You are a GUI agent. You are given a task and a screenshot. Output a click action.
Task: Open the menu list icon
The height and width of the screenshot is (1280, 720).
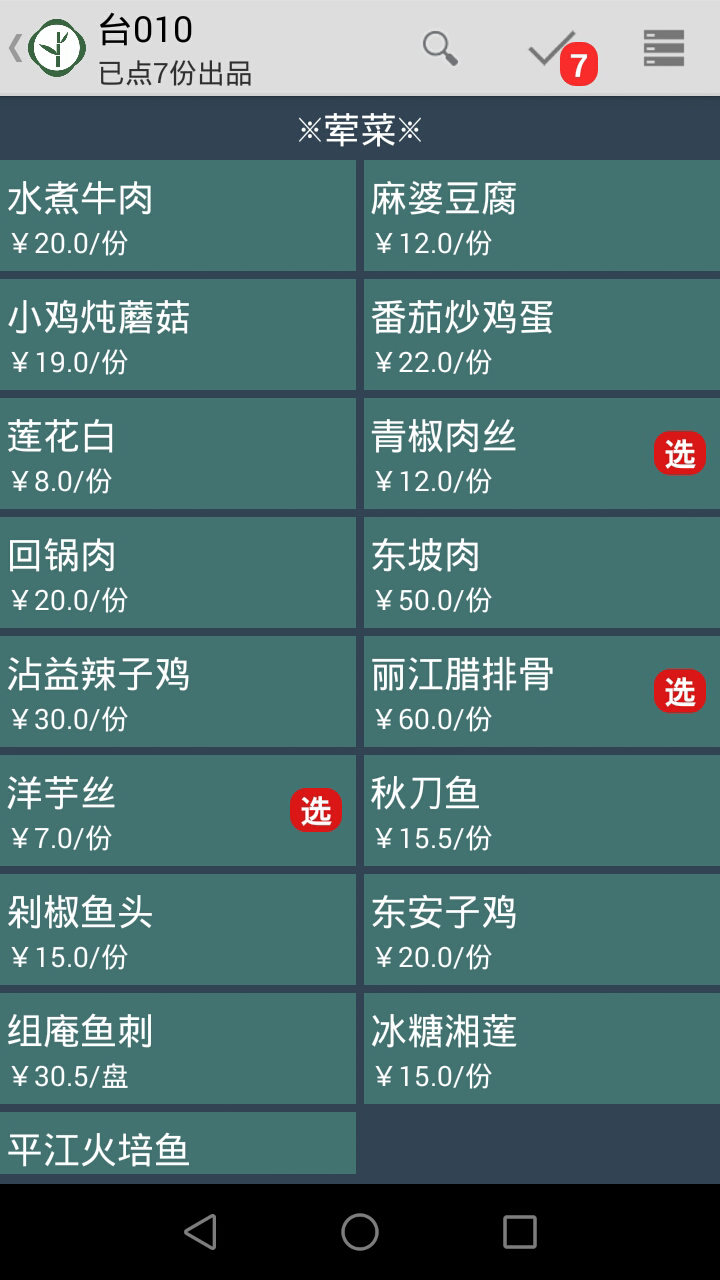point(664,47)
